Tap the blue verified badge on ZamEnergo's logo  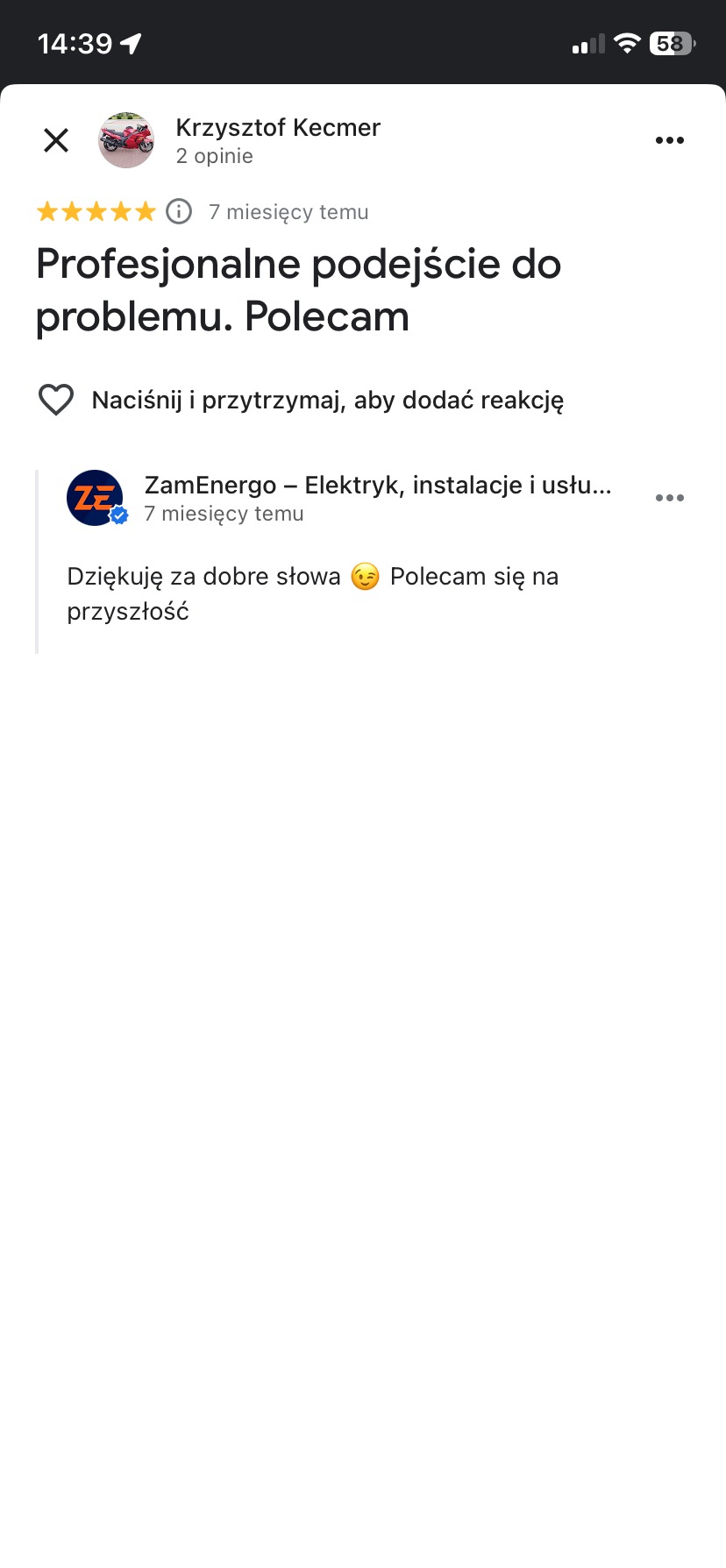[x=119, y=516]
